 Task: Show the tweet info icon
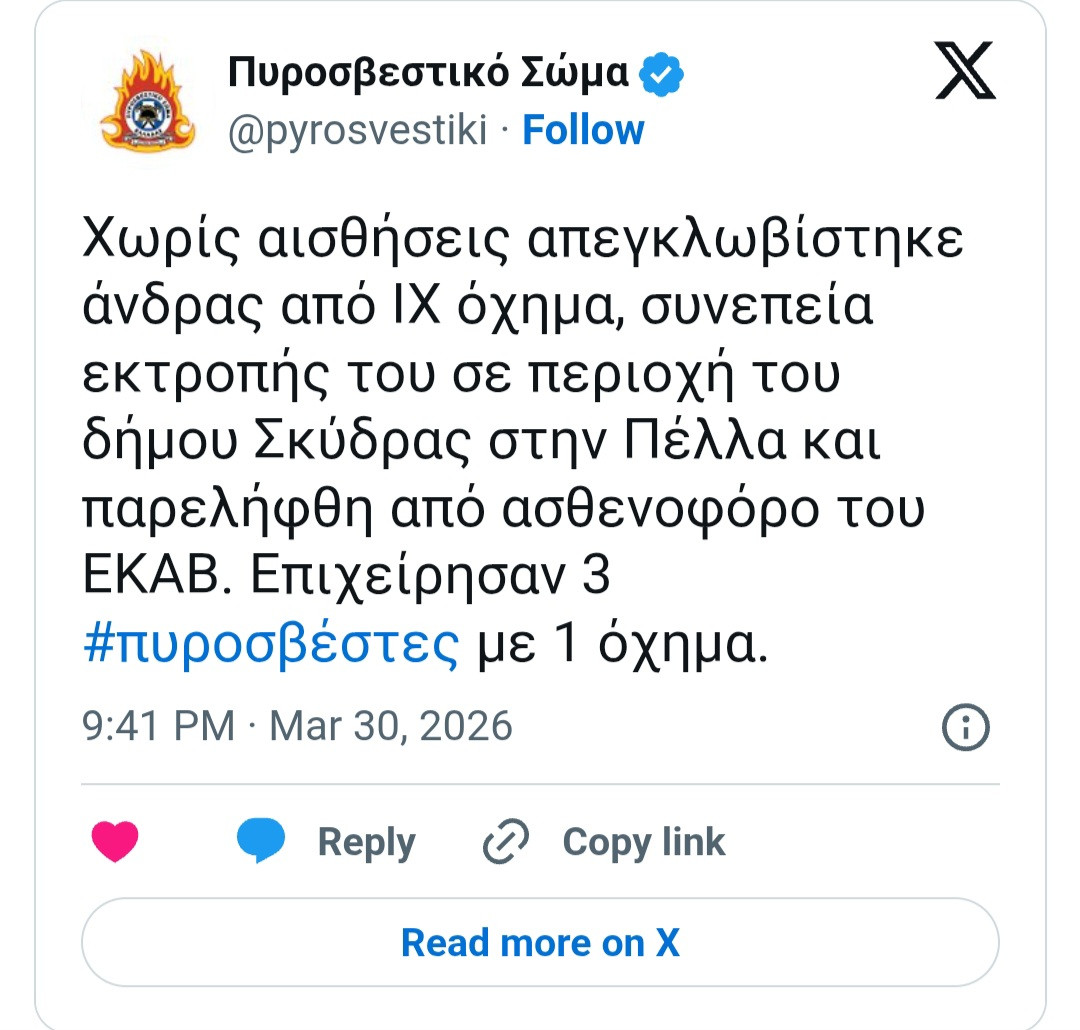tap(966, 726)
